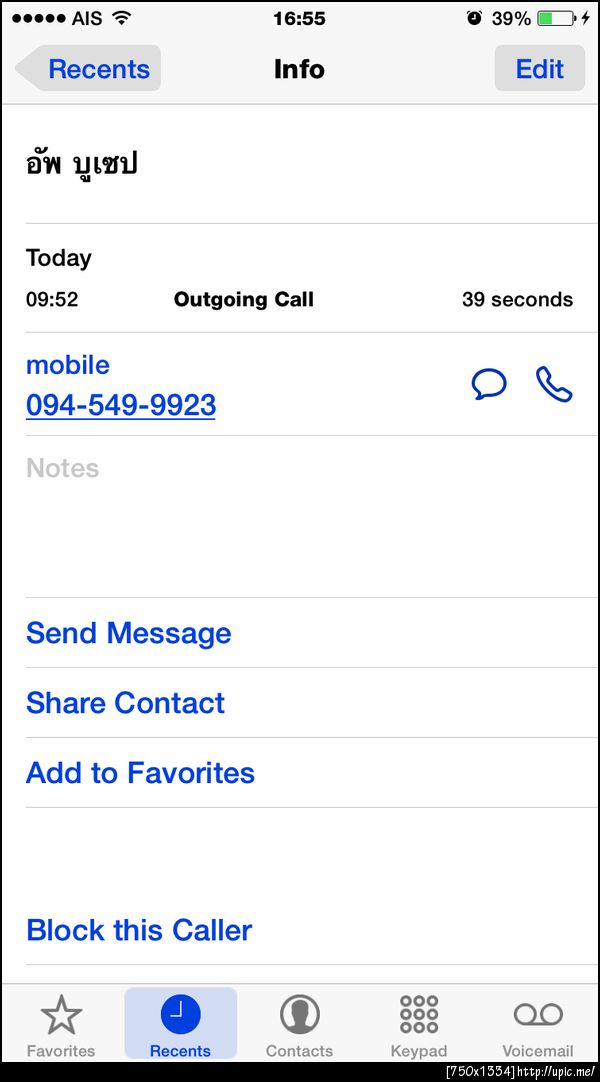Block this Caller
Viewport: 600px width, 1082px height.
139,930
